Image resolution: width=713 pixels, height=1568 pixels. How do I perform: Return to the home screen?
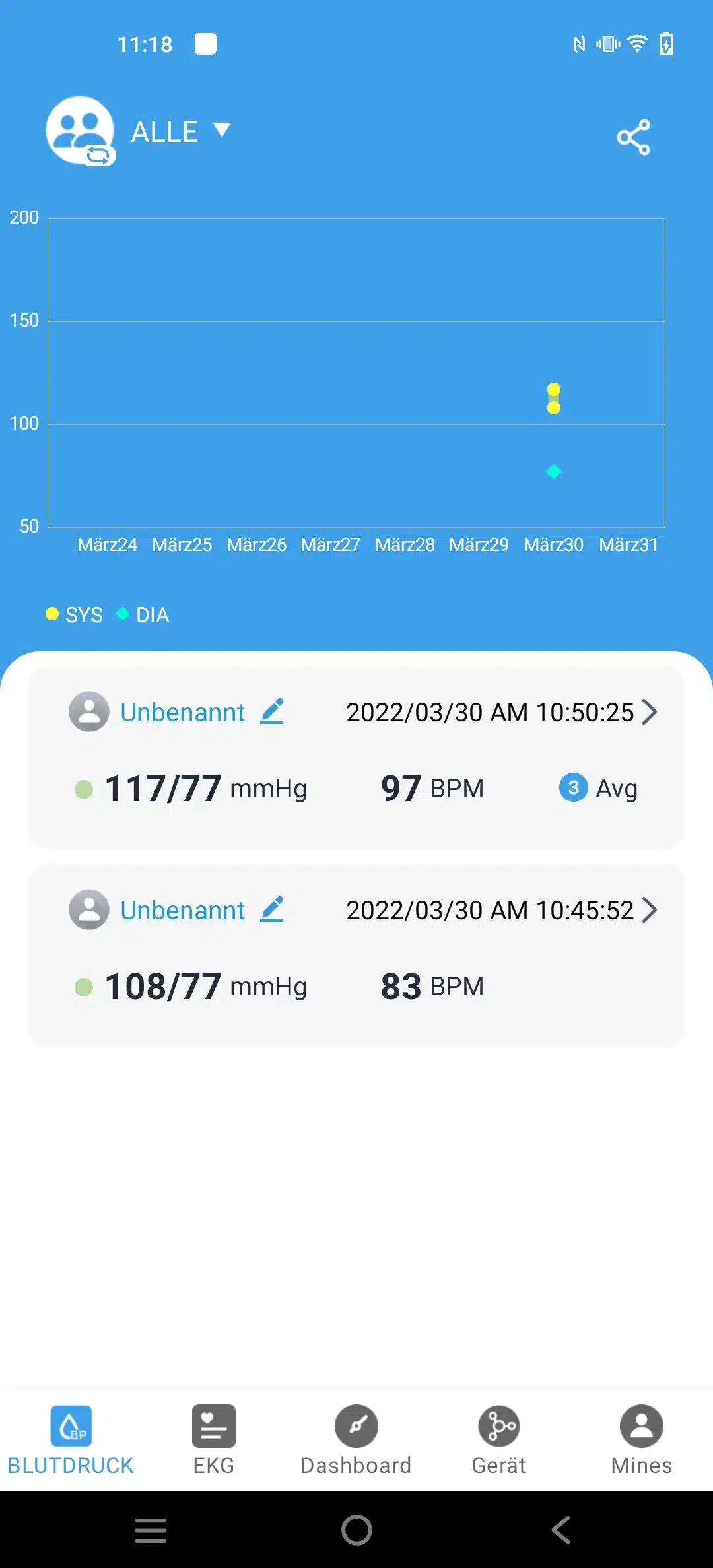coord(356,1530)
